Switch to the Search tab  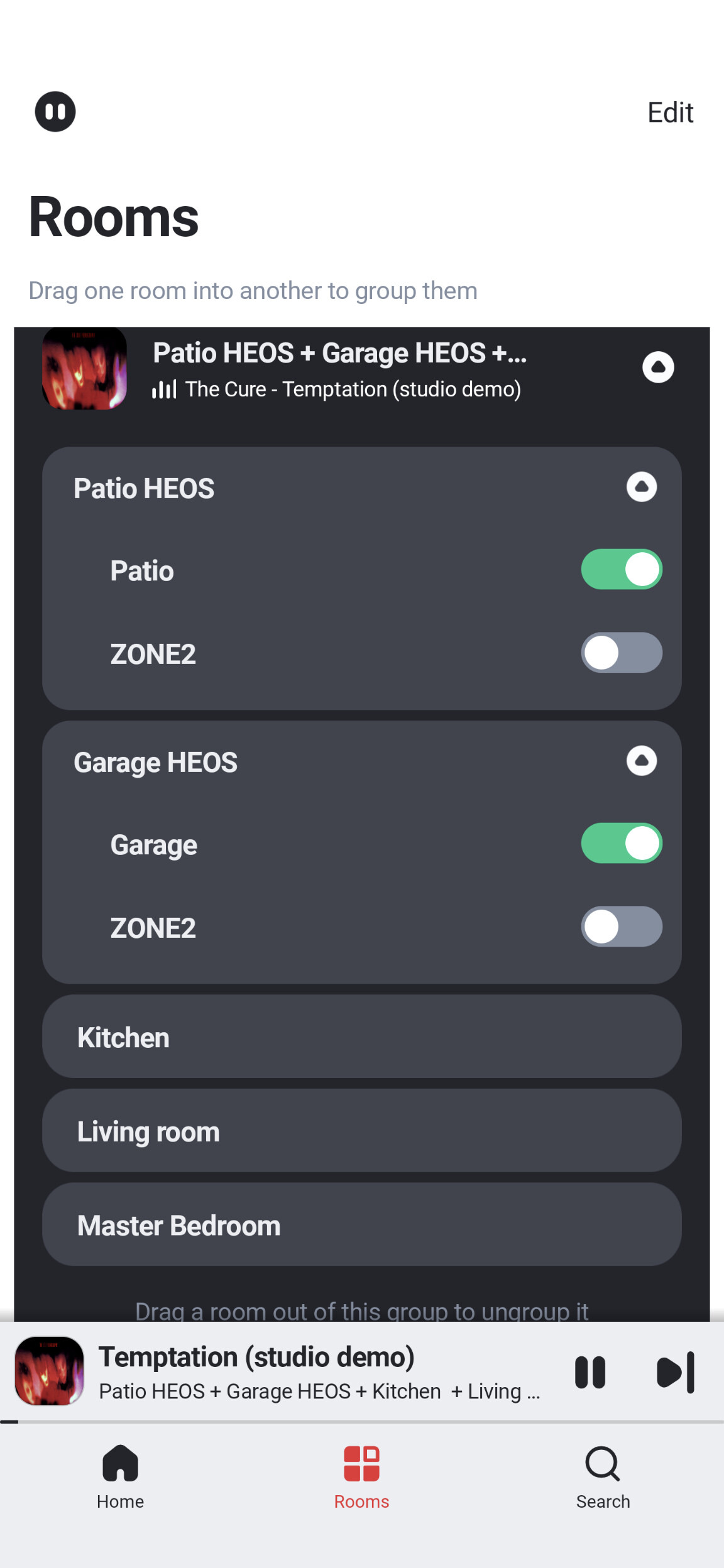(x=603, y=1478)
